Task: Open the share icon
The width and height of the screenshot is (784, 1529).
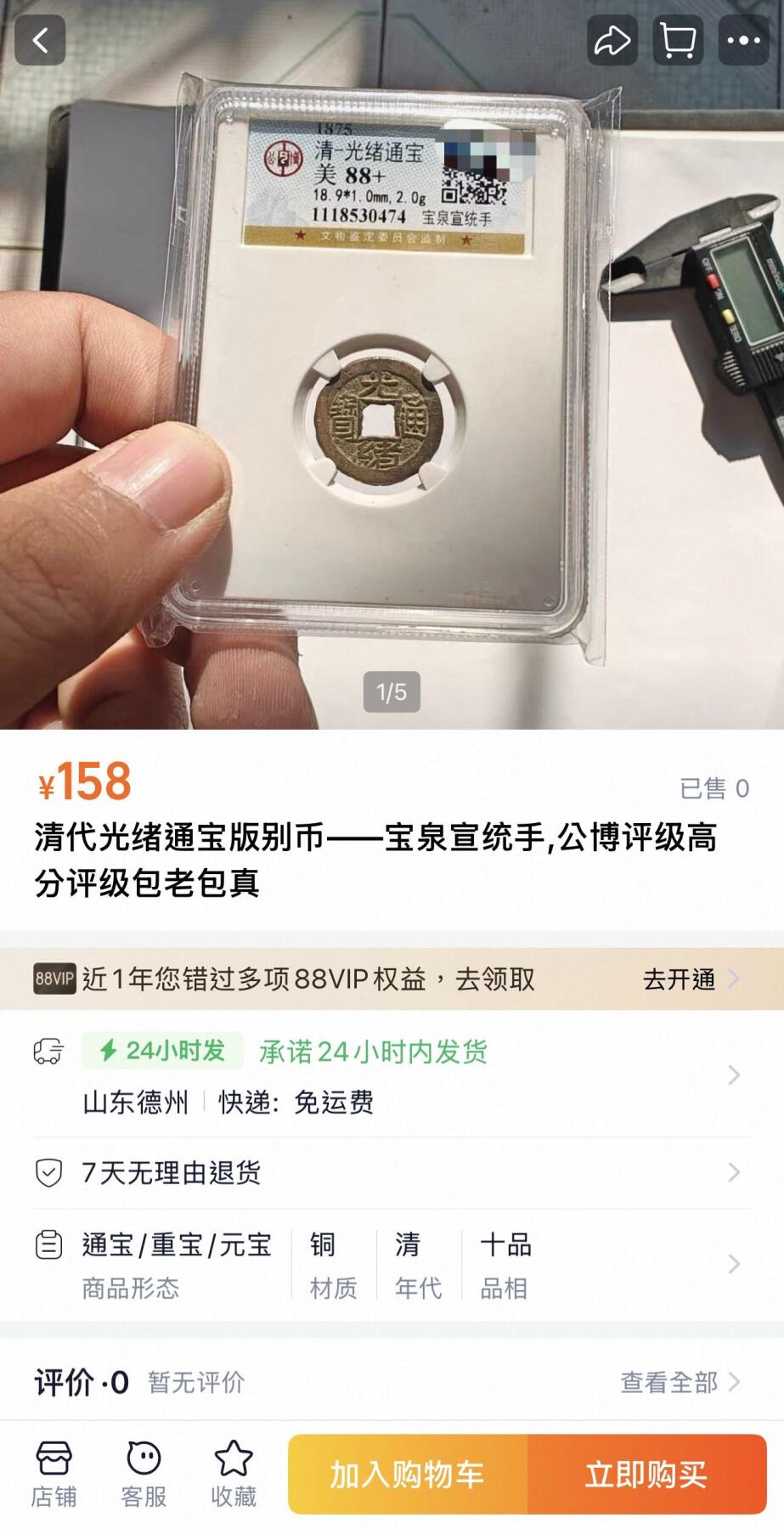Action: [x=612, y=40]
